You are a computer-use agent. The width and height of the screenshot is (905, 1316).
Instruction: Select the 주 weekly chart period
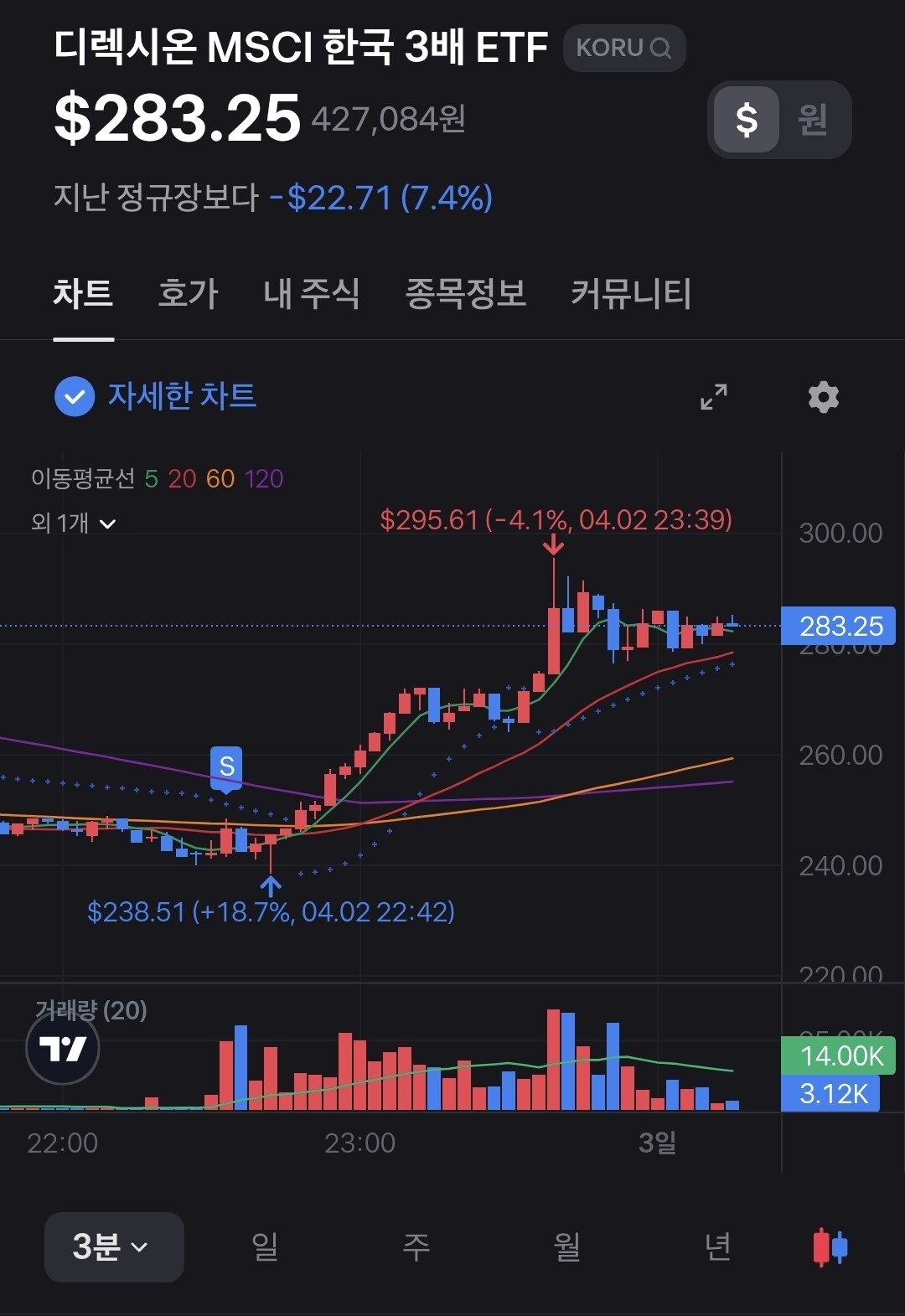(x=416, y=1246)
